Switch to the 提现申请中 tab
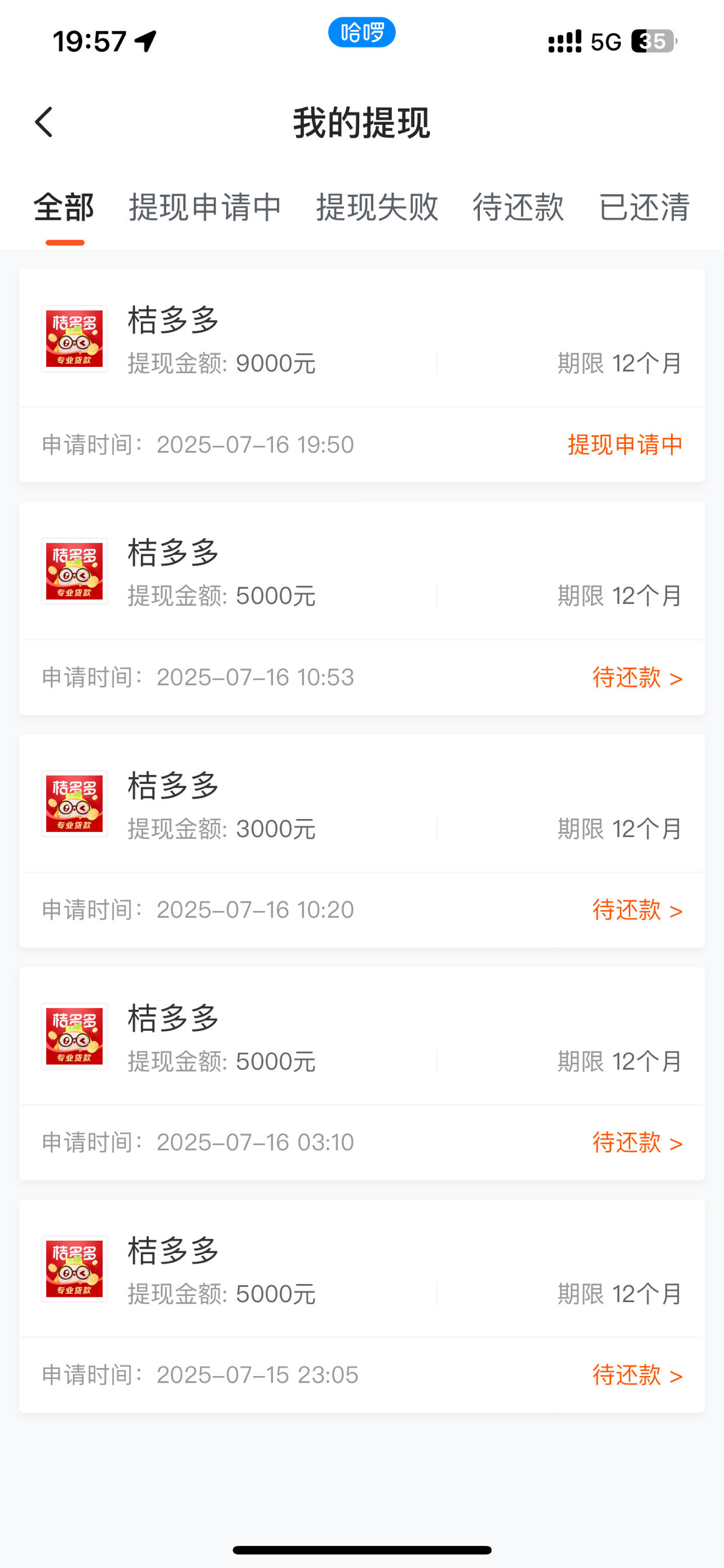Screen dimensions: 724x1568 pos(205,207)
